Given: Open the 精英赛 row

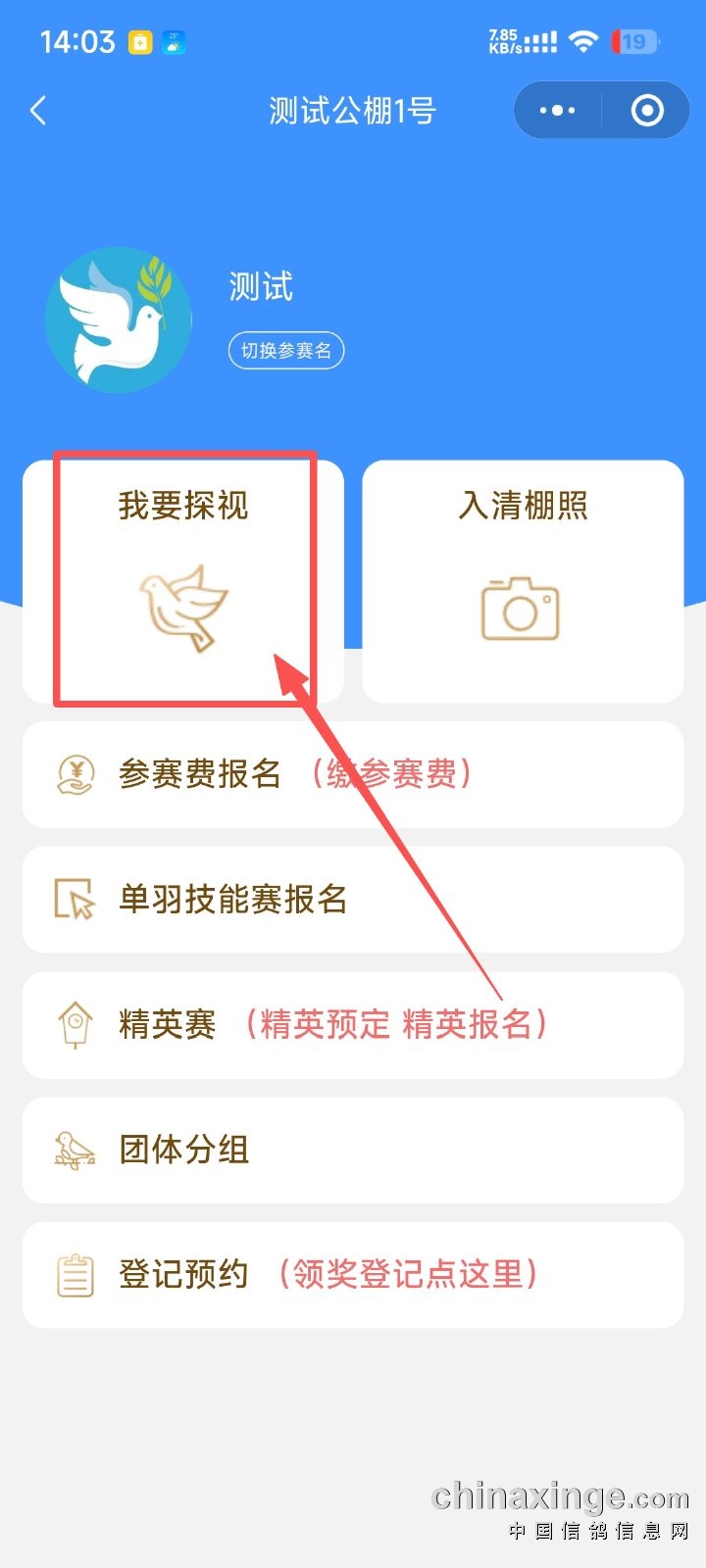Looking at the screenshot, I should click(353, 1024).
